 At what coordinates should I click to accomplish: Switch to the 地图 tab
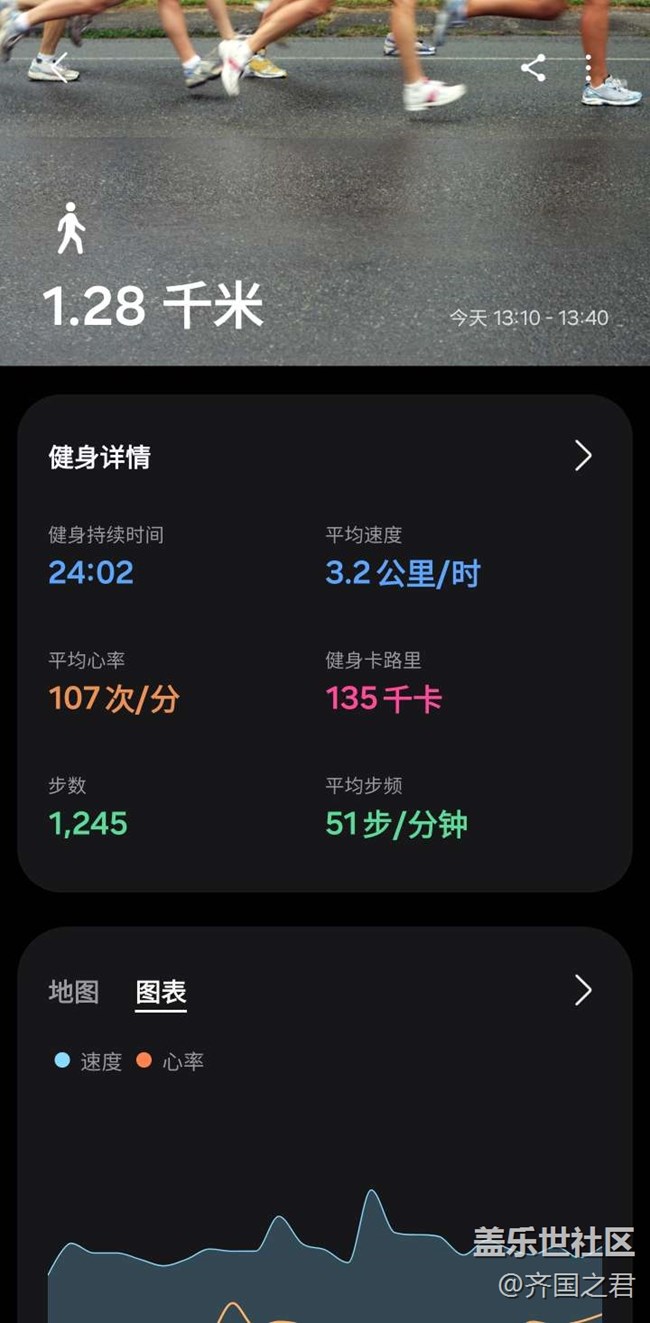[74, 992]
